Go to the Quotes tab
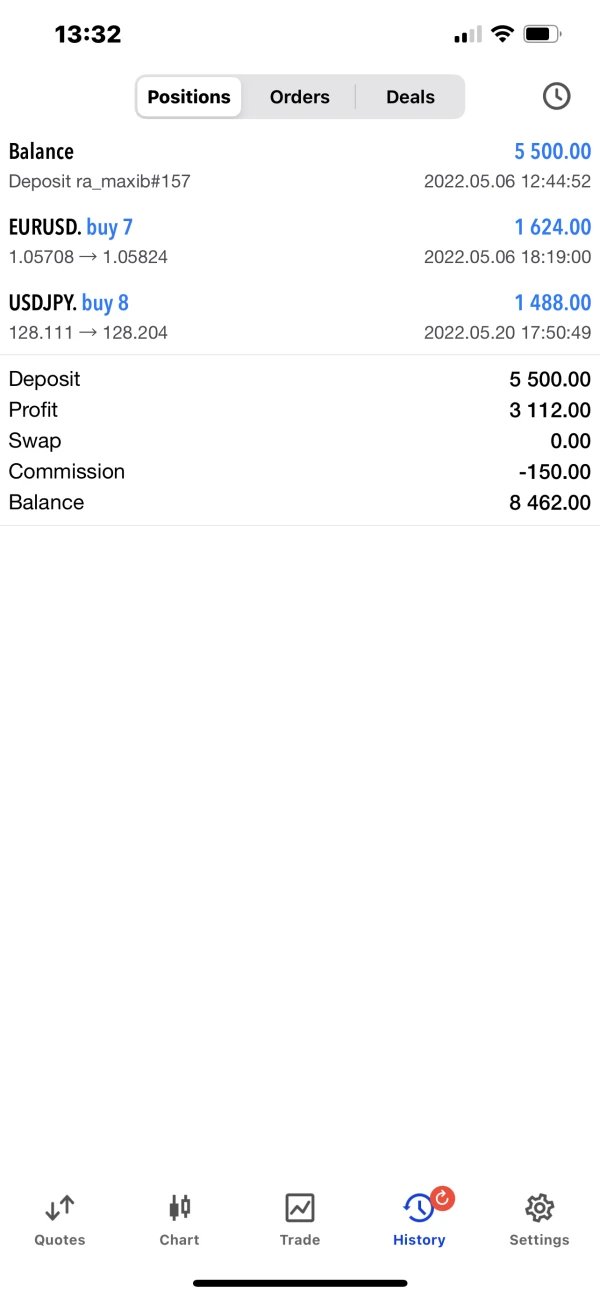This screenshot has width=600, height=1298. [60, 1220]
